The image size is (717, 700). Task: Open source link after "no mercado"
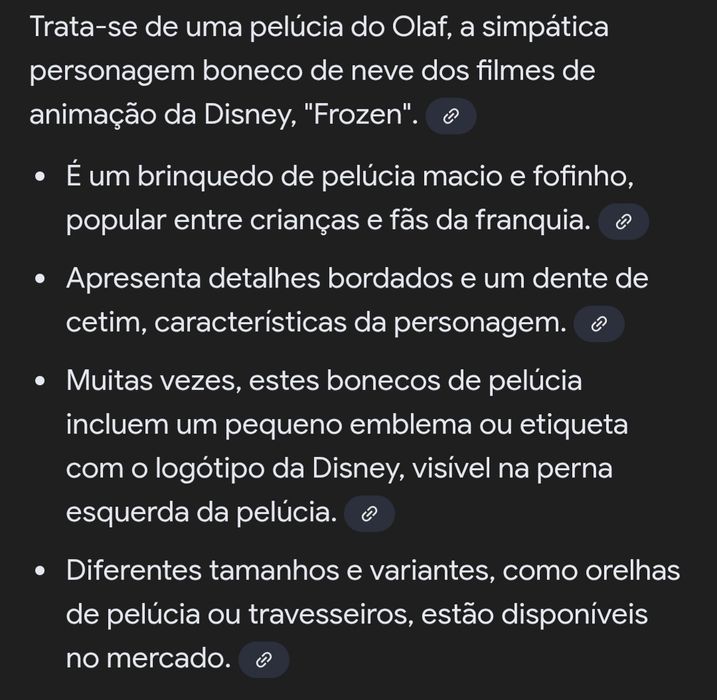tap(263, 660)
